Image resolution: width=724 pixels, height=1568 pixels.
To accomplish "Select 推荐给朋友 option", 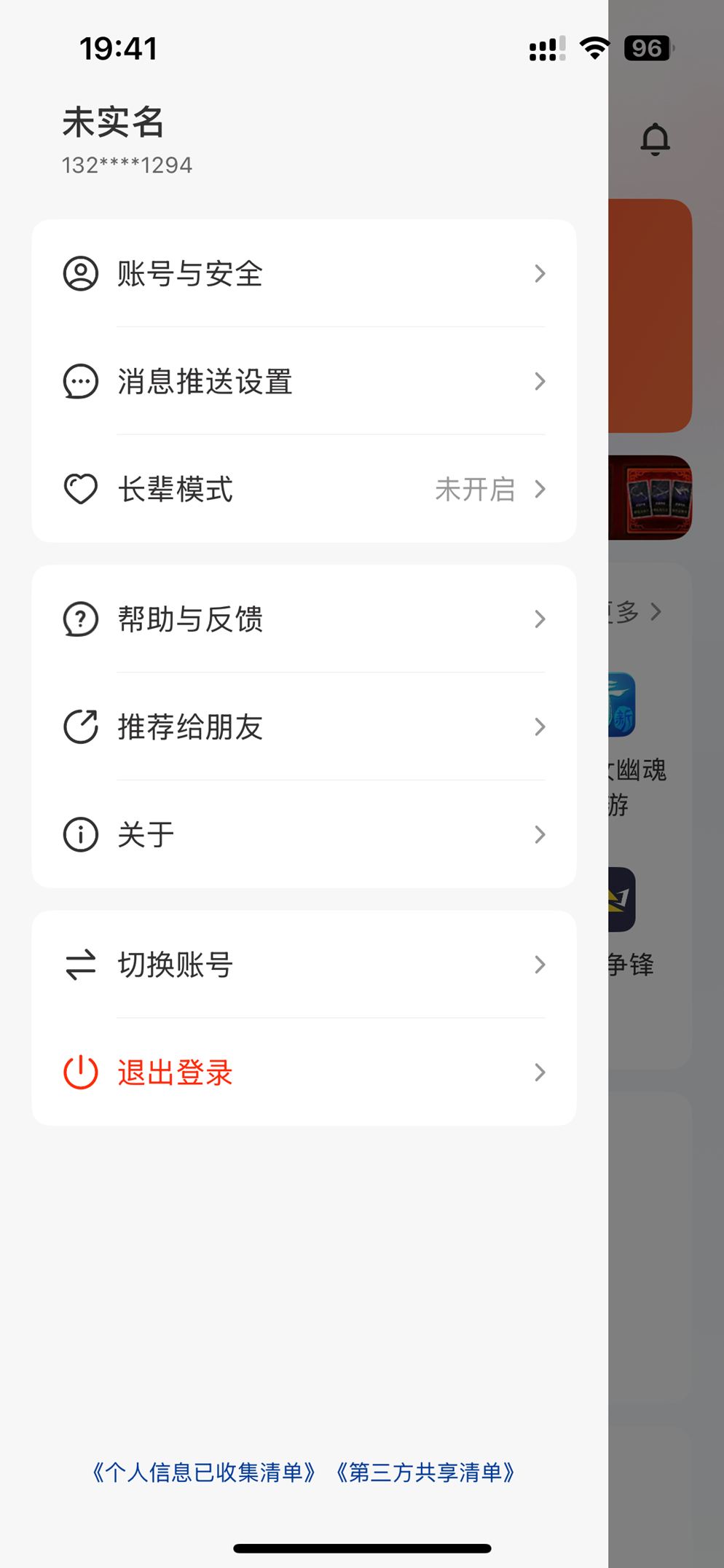I will coord(303,727).
